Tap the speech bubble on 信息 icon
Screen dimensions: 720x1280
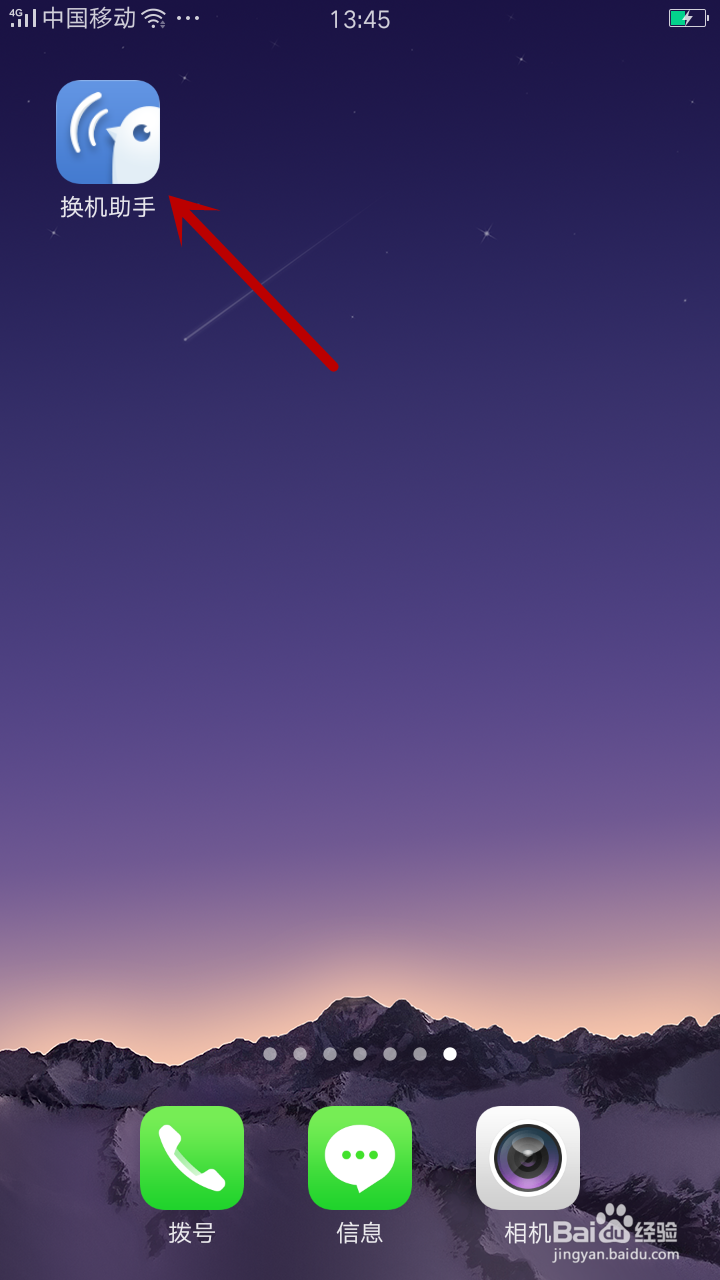[359, 1152]
